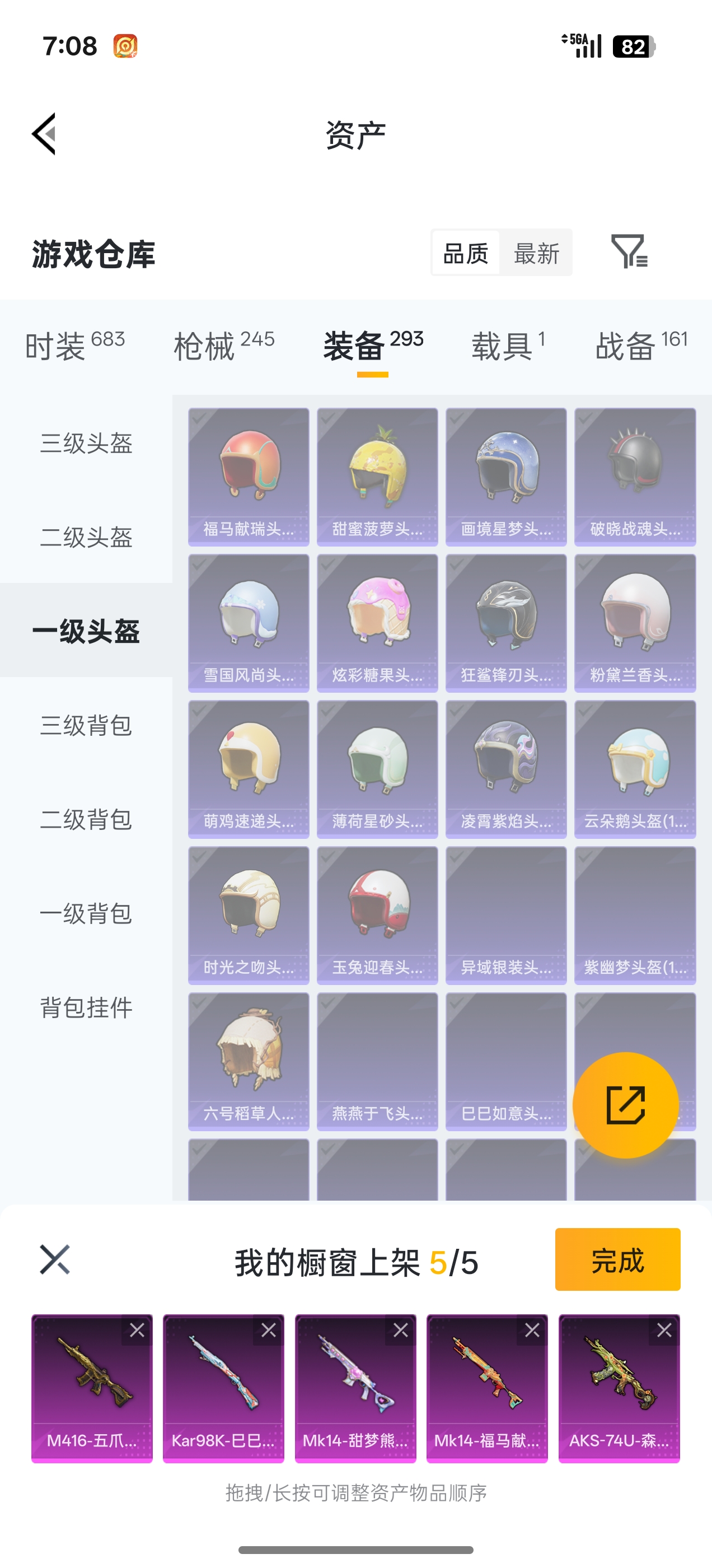Switch to the 战备 tab

click(x=641, y=346)
